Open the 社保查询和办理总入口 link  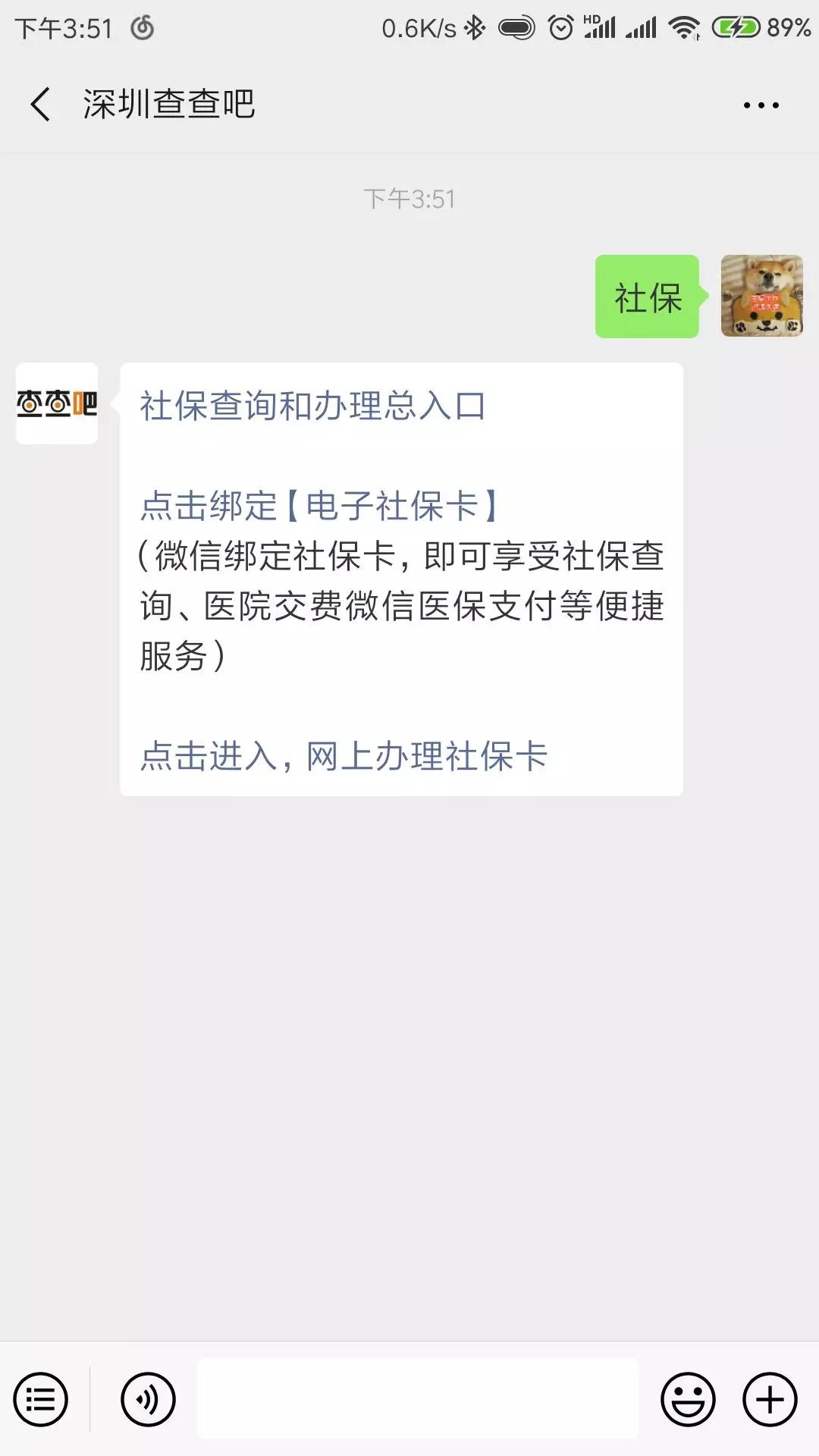coord(312,406)
